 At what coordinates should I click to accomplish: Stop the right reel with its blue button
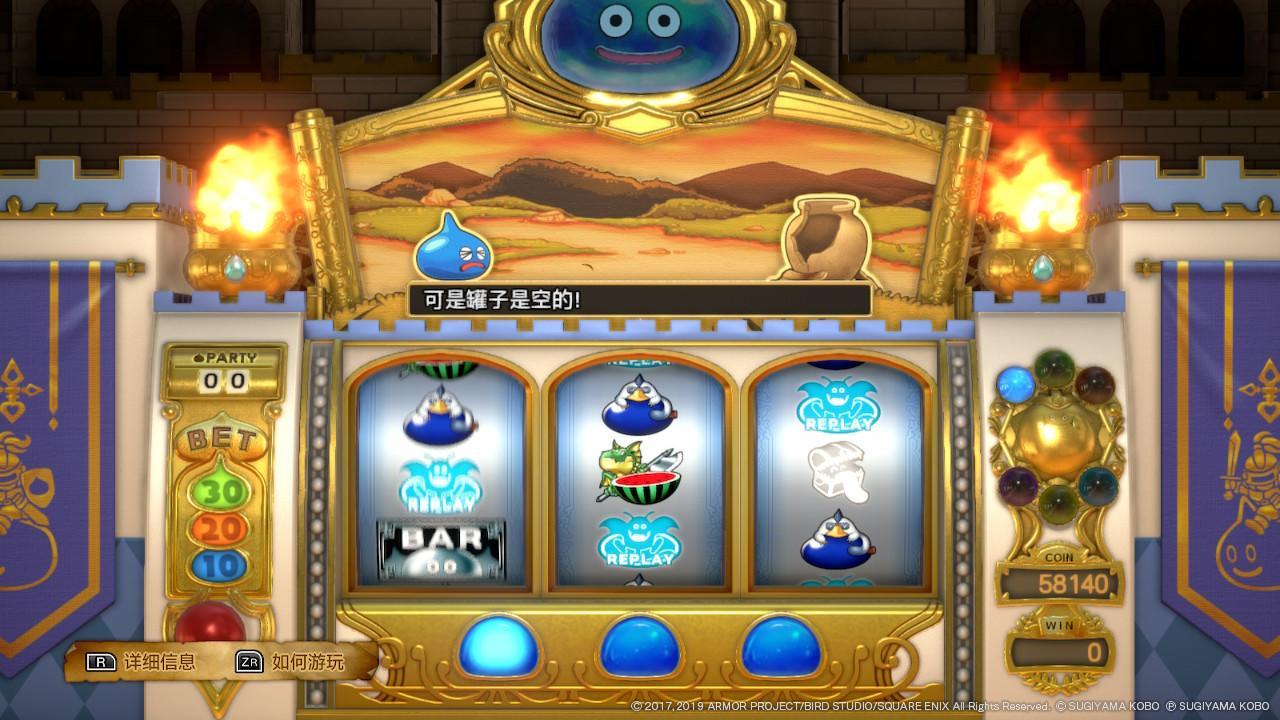point(781,646)
